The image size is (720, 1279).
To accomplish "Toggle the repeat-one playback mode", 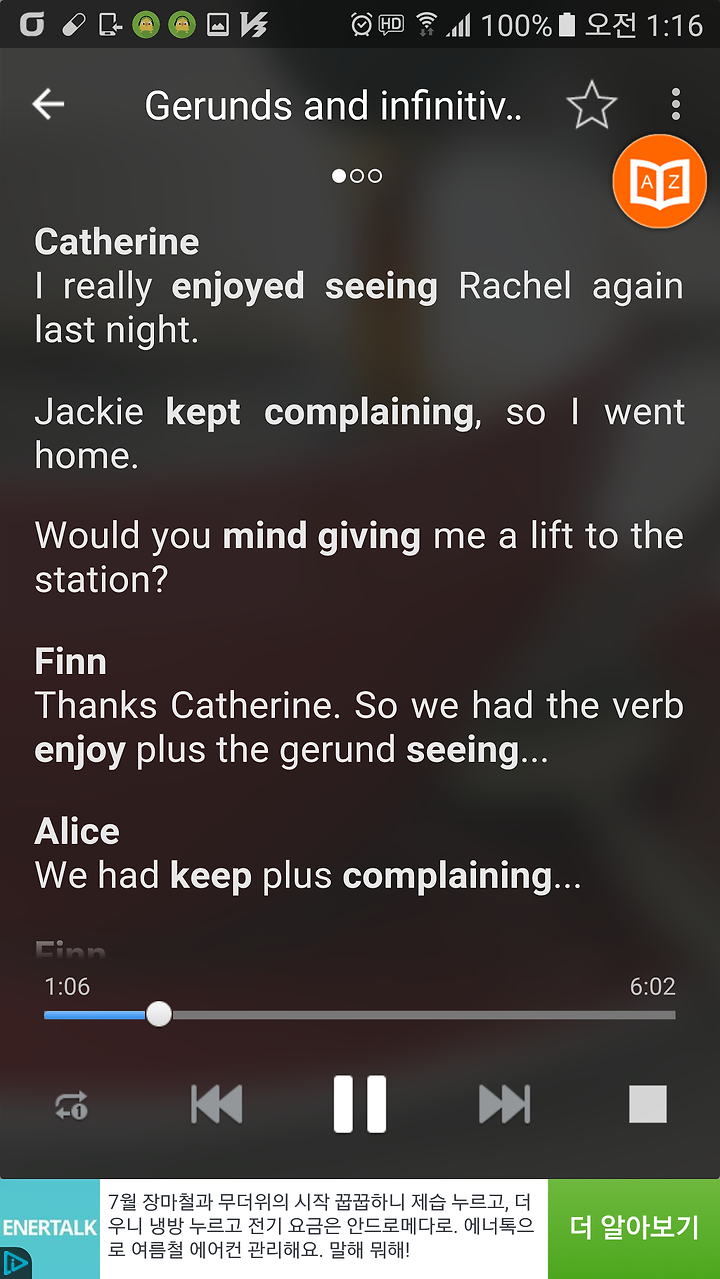I will coord(72,1106).
